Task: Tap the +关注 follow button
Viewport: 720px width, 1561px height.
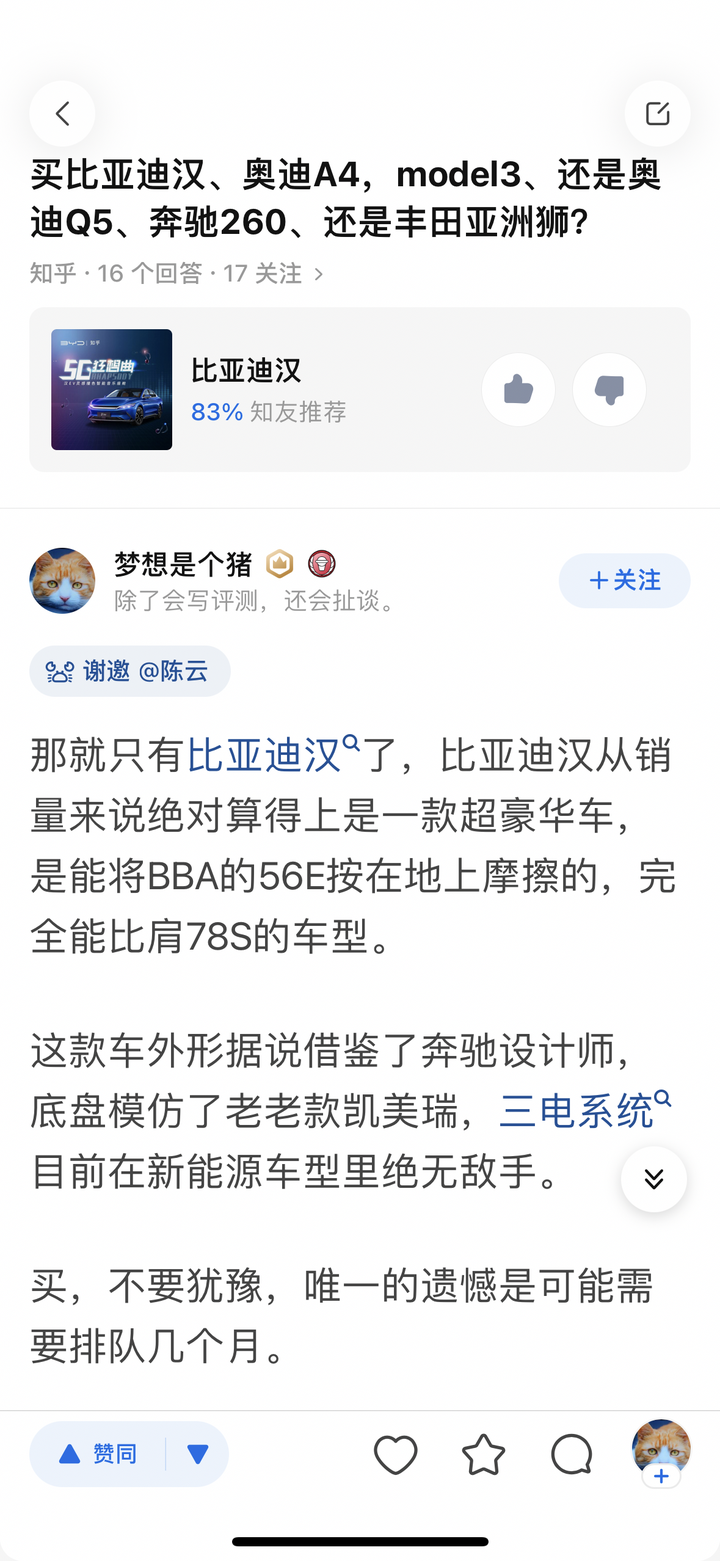Action: coord(624,580)
